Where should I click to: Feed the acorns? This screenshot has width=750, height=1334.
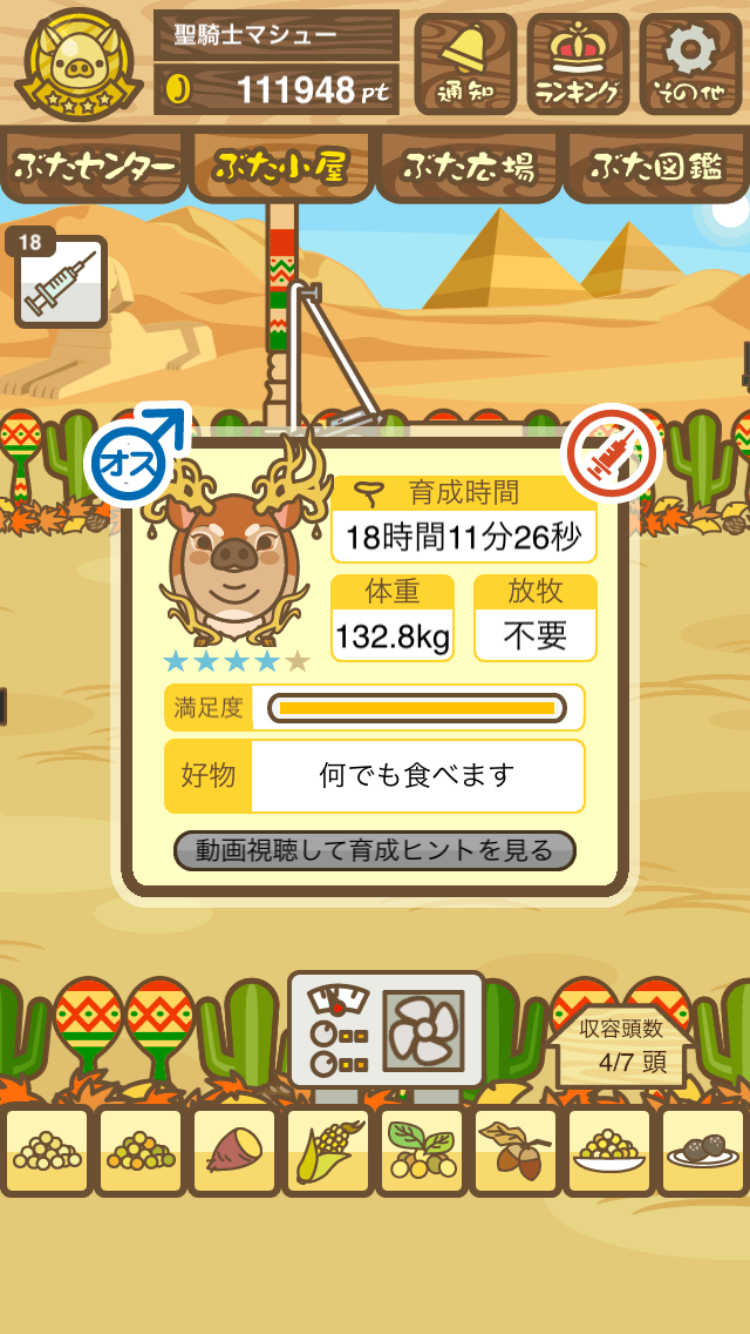tap(514, 1151)
